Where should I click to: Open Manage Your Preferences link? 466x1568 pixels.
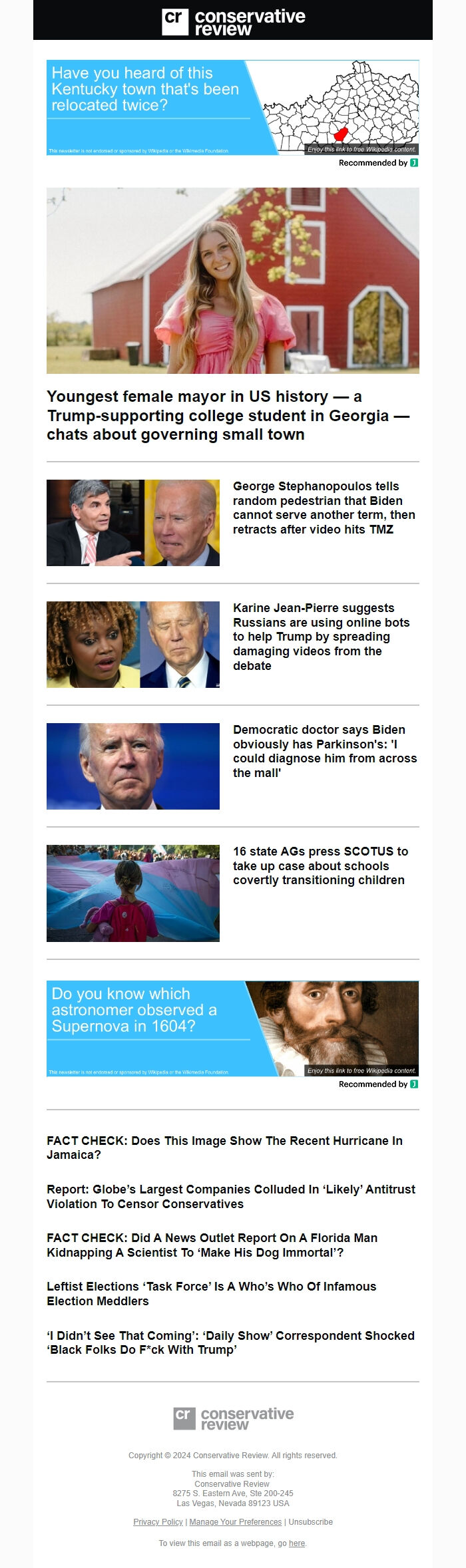[x=235, y=1522]
